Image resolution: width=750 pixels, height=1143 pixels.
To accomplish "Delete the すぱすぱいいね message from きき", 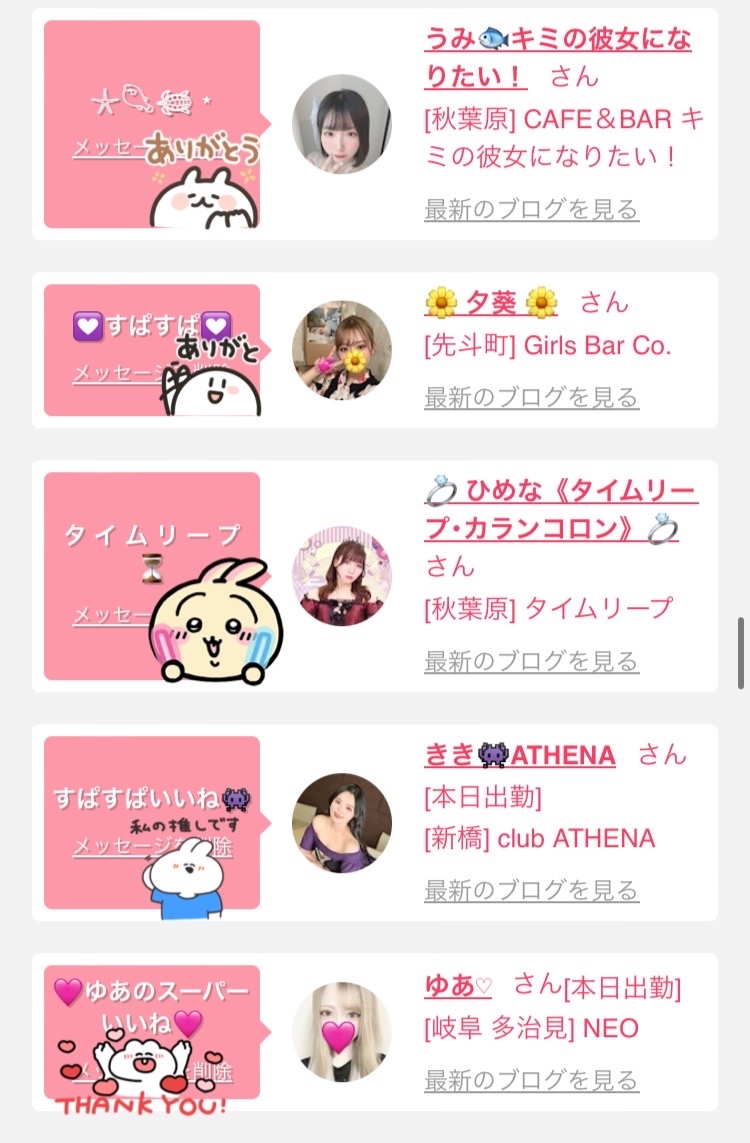I will pos(152,847).
